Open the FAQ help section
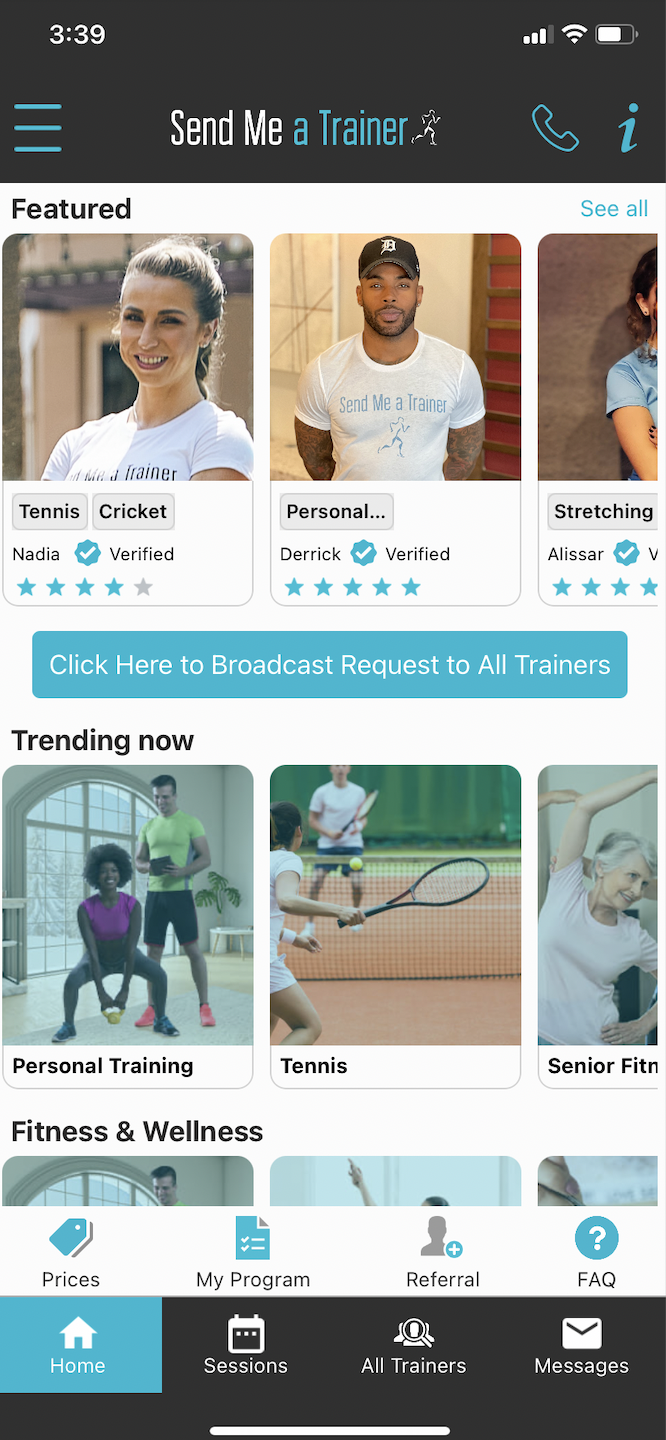This screenshot has height=1440, width=666. pos(596,1252)
